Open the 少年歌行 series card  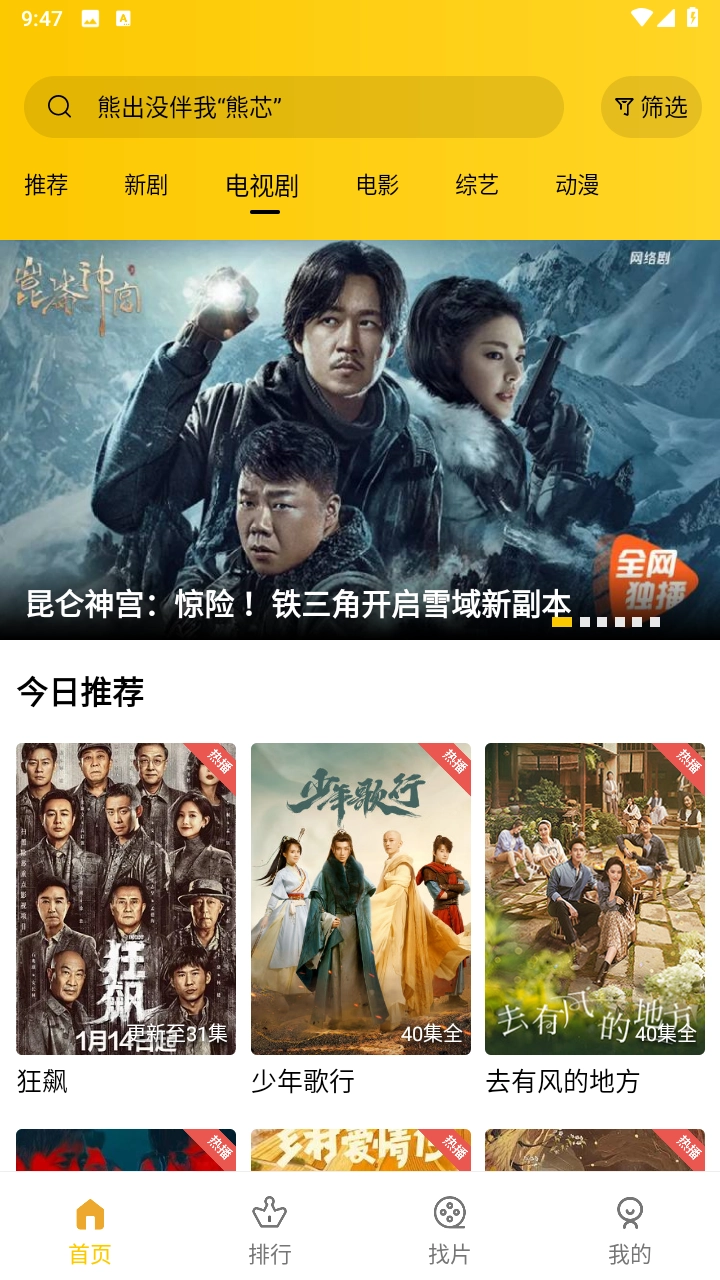pyautogui.click(x=360, y=898)
